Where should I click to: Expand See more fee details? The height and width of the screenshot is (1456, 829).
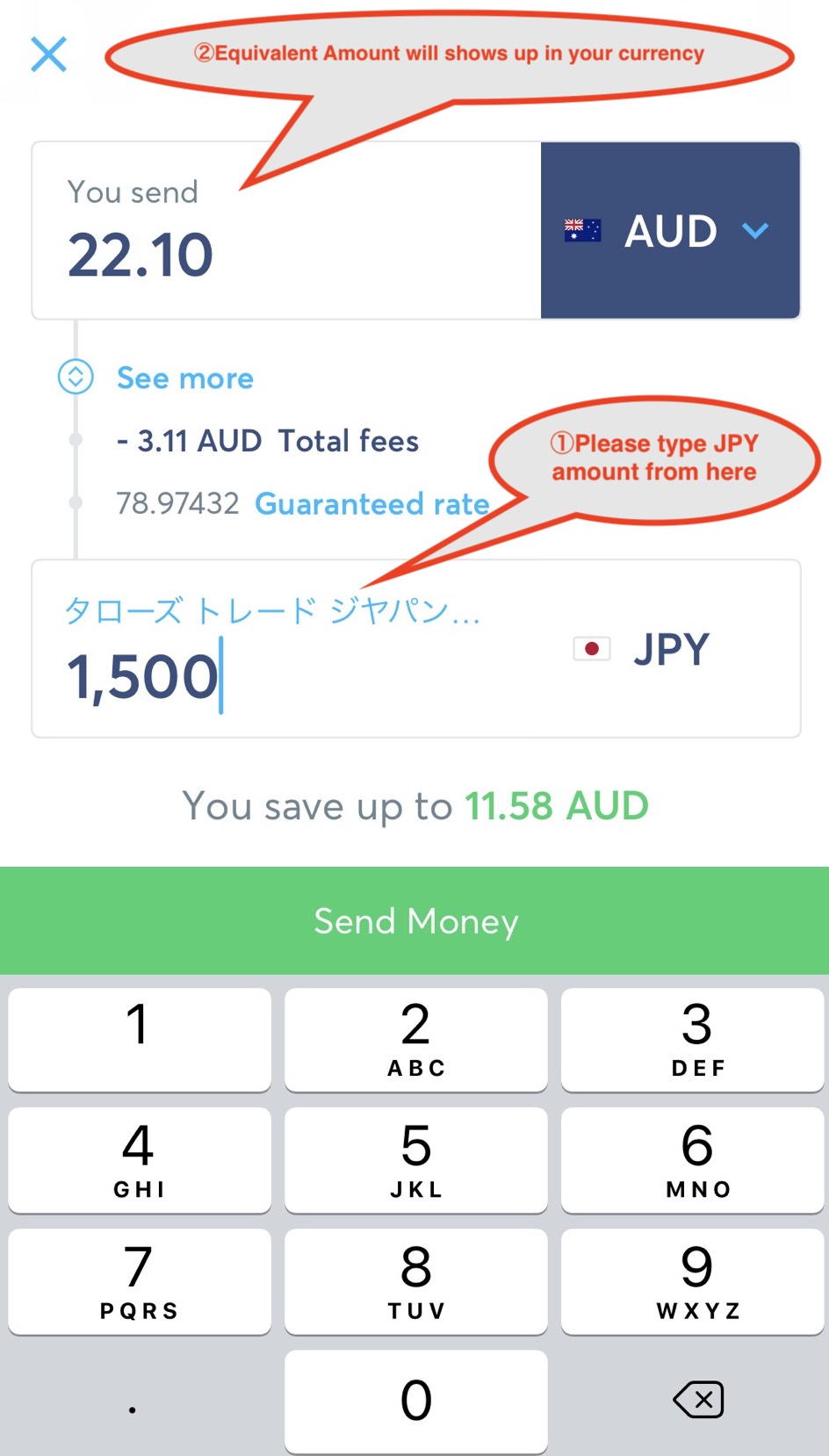pos(184,378)
